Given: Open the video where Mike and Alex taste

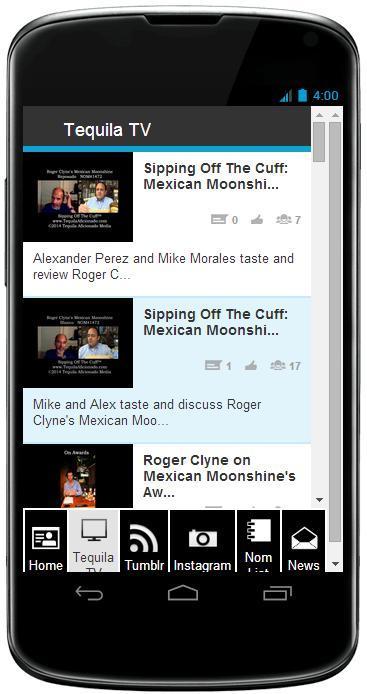Looking at the screenshot, I should pyautogui.click(x=167, y=370).
